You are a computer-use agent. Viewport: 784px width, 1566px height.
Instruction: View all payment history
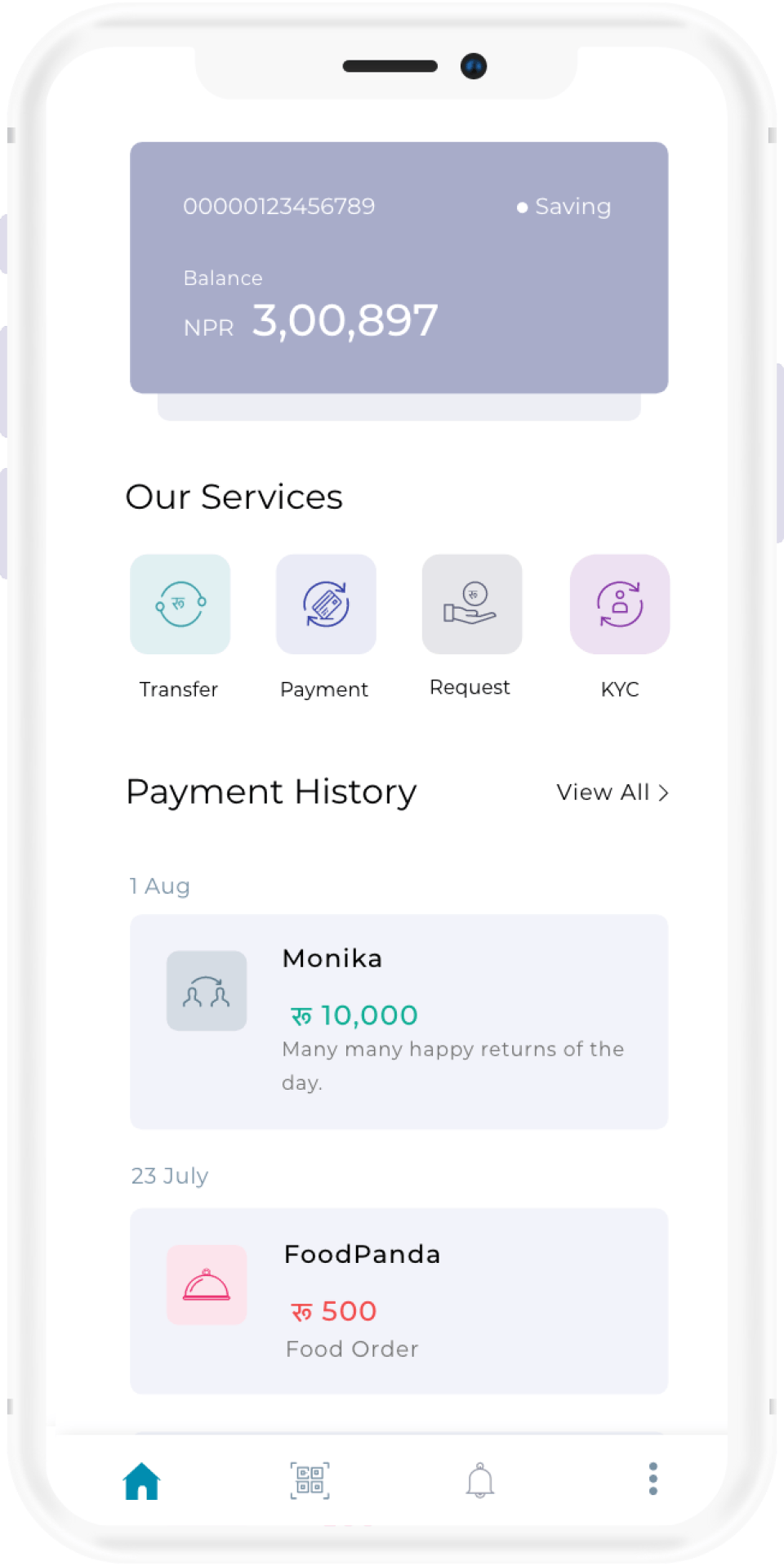612,792
